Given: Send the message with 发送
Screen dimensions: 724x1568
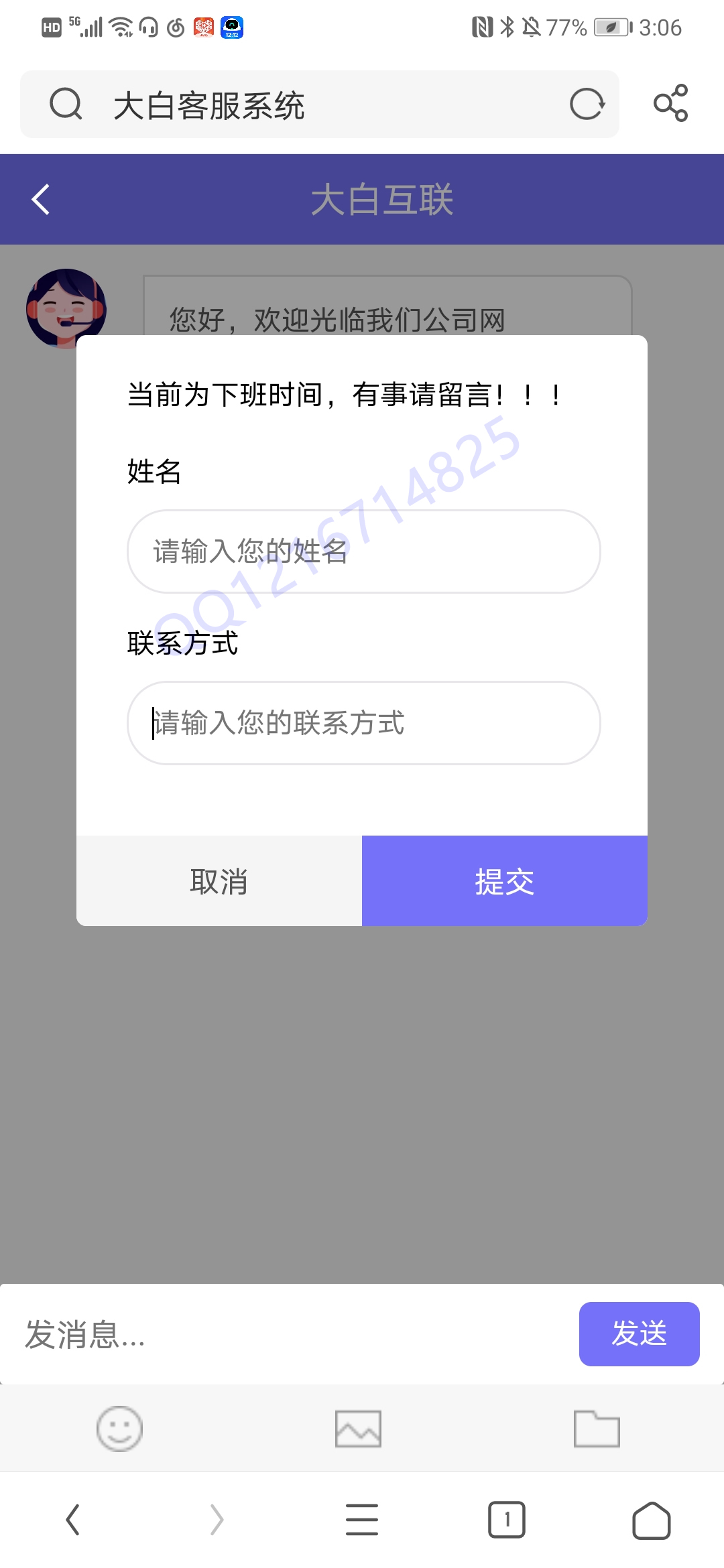Looking at the screenshot, I should click(x=639, y=1334).
